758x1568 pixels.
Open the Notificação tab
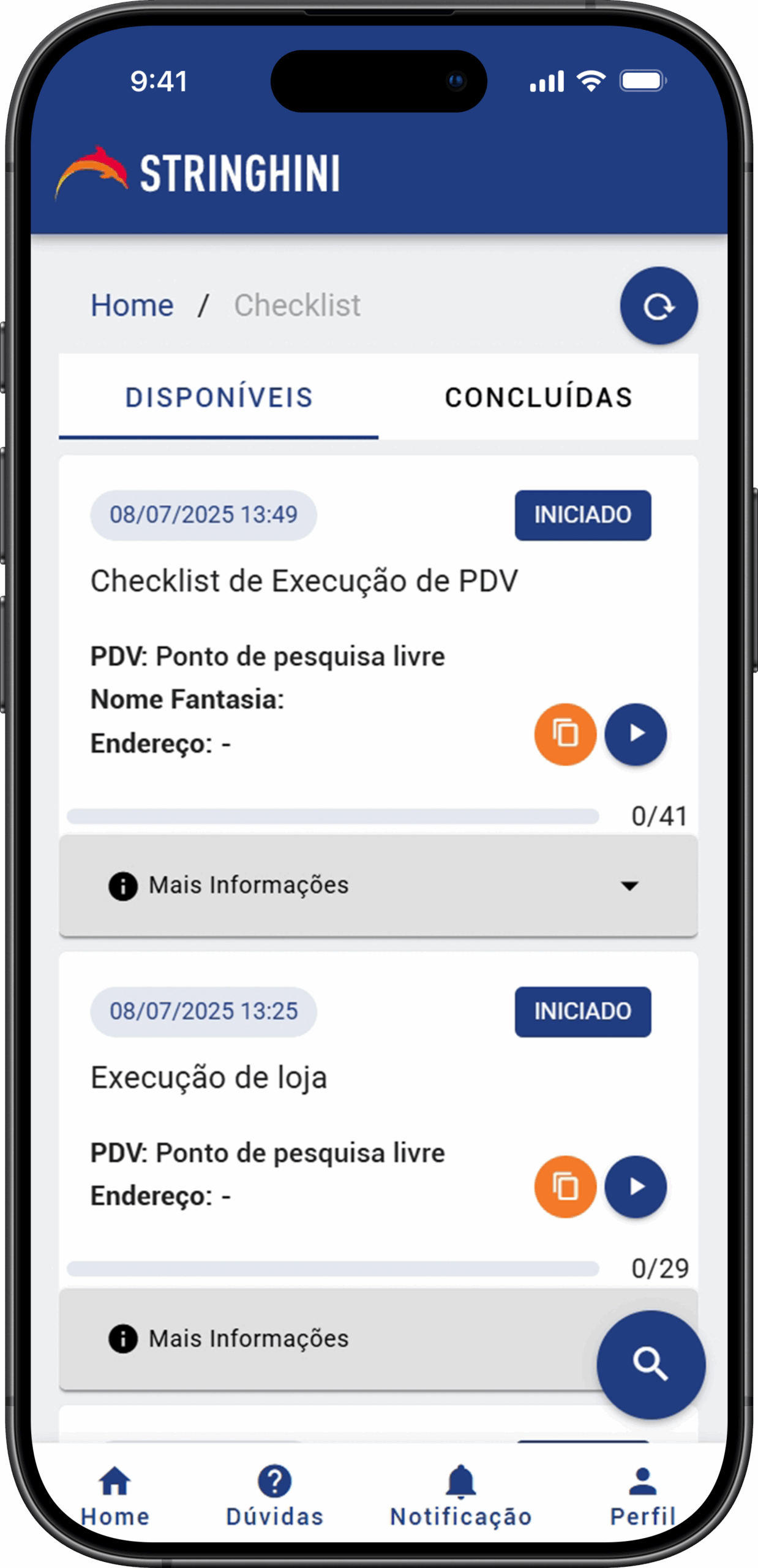pos(460,1496)
